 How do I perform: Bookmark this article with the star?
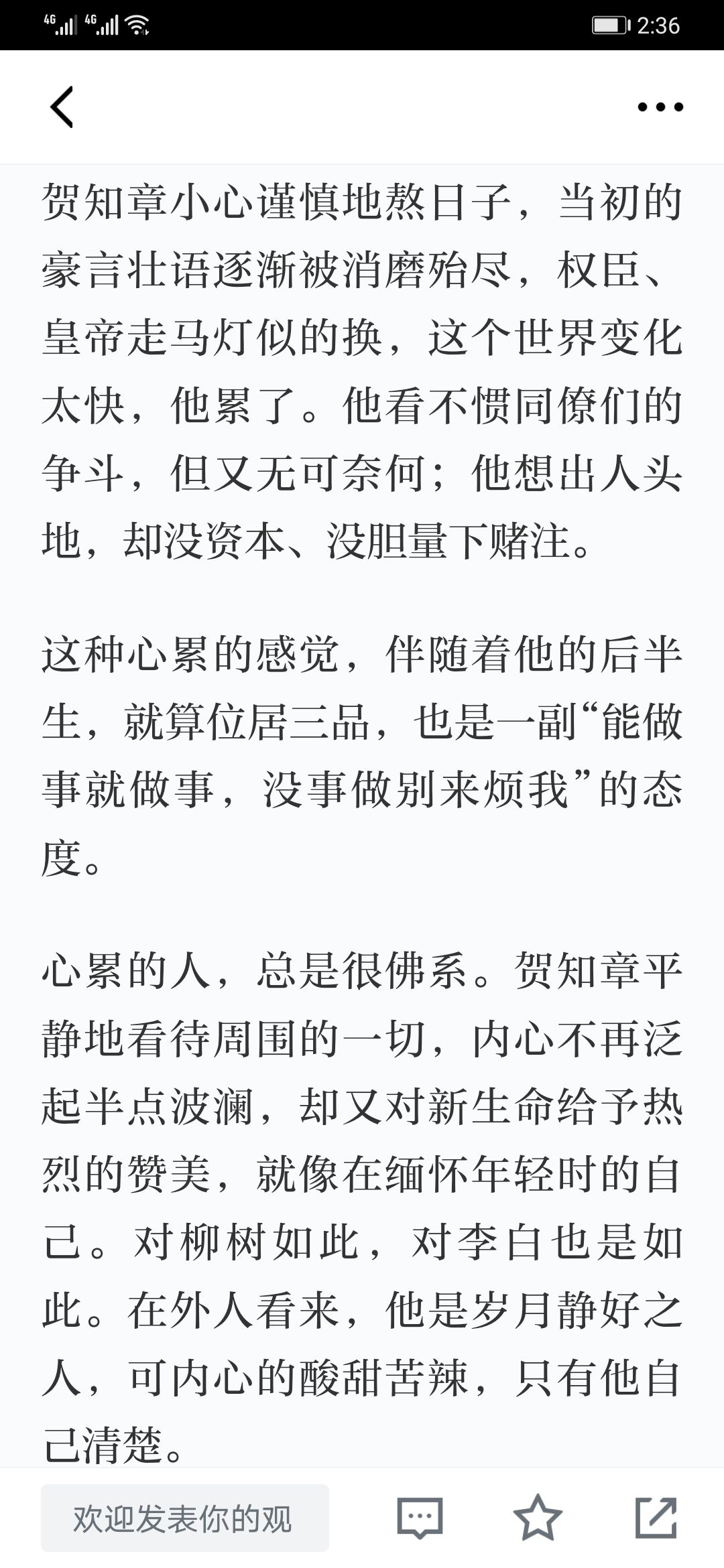[538, 1518]
